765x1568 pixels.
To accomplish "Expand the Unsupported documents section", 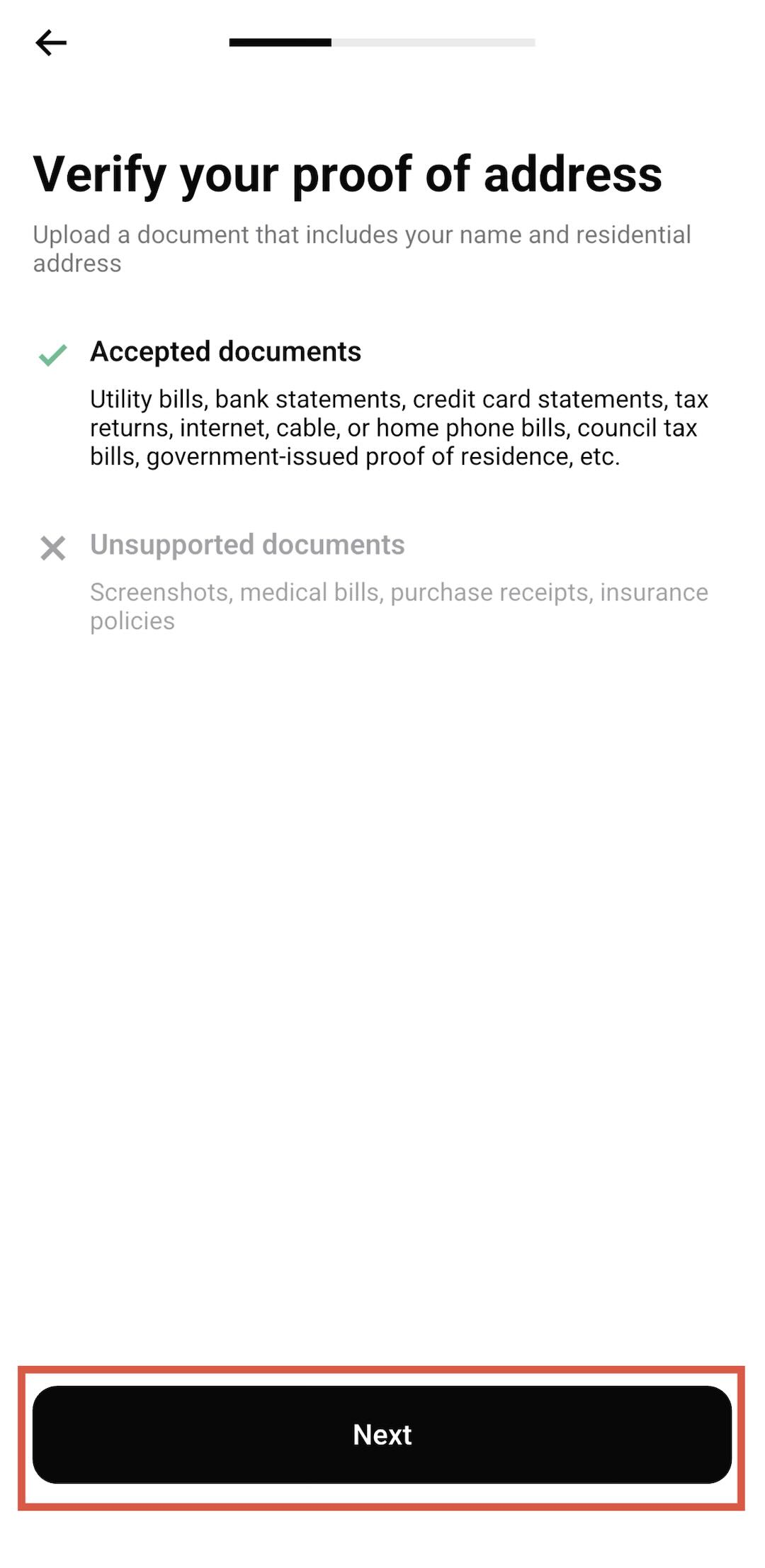I will click(x=247, y=546).
